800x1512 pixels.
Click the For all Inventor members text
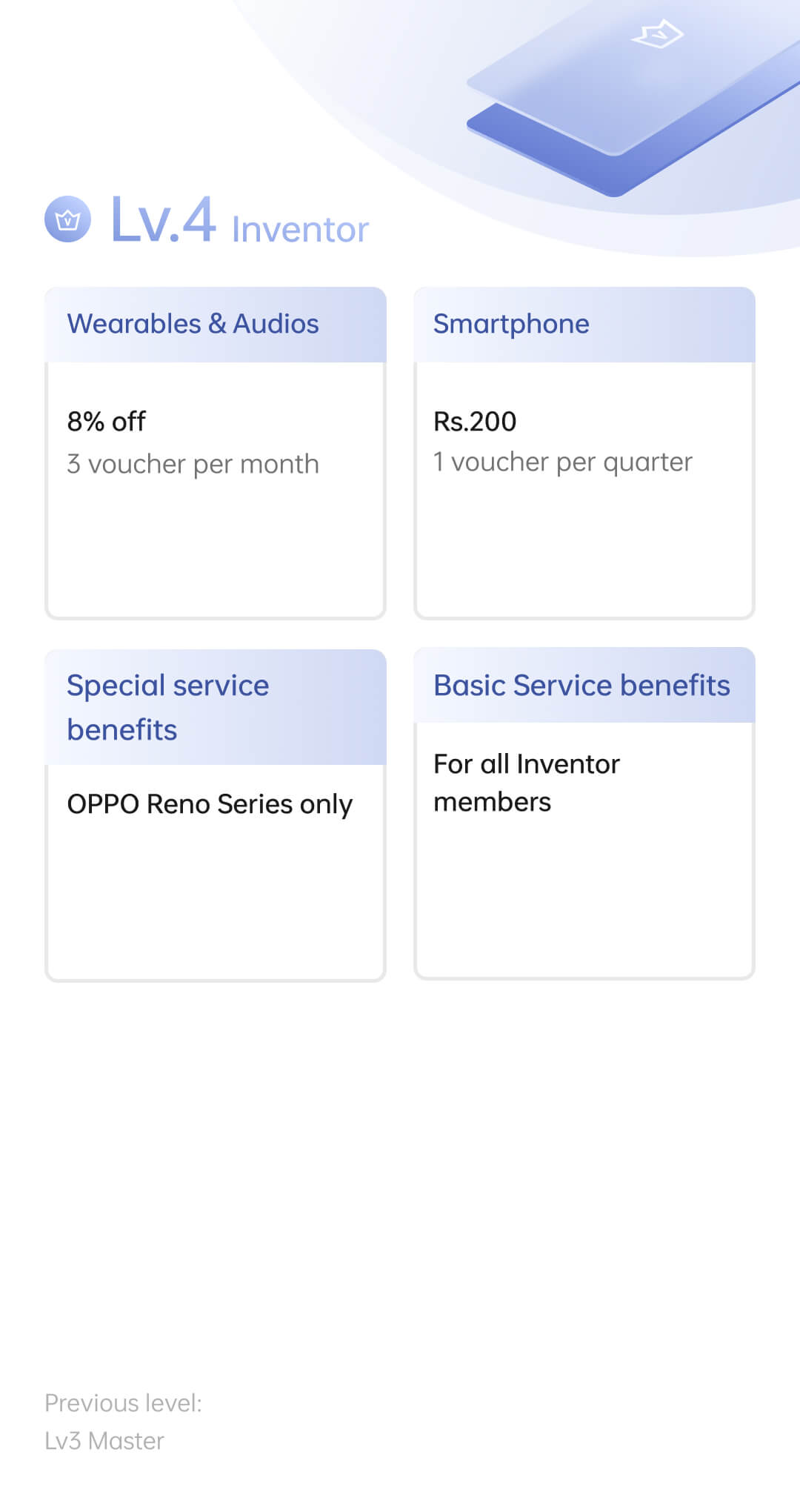527,782
